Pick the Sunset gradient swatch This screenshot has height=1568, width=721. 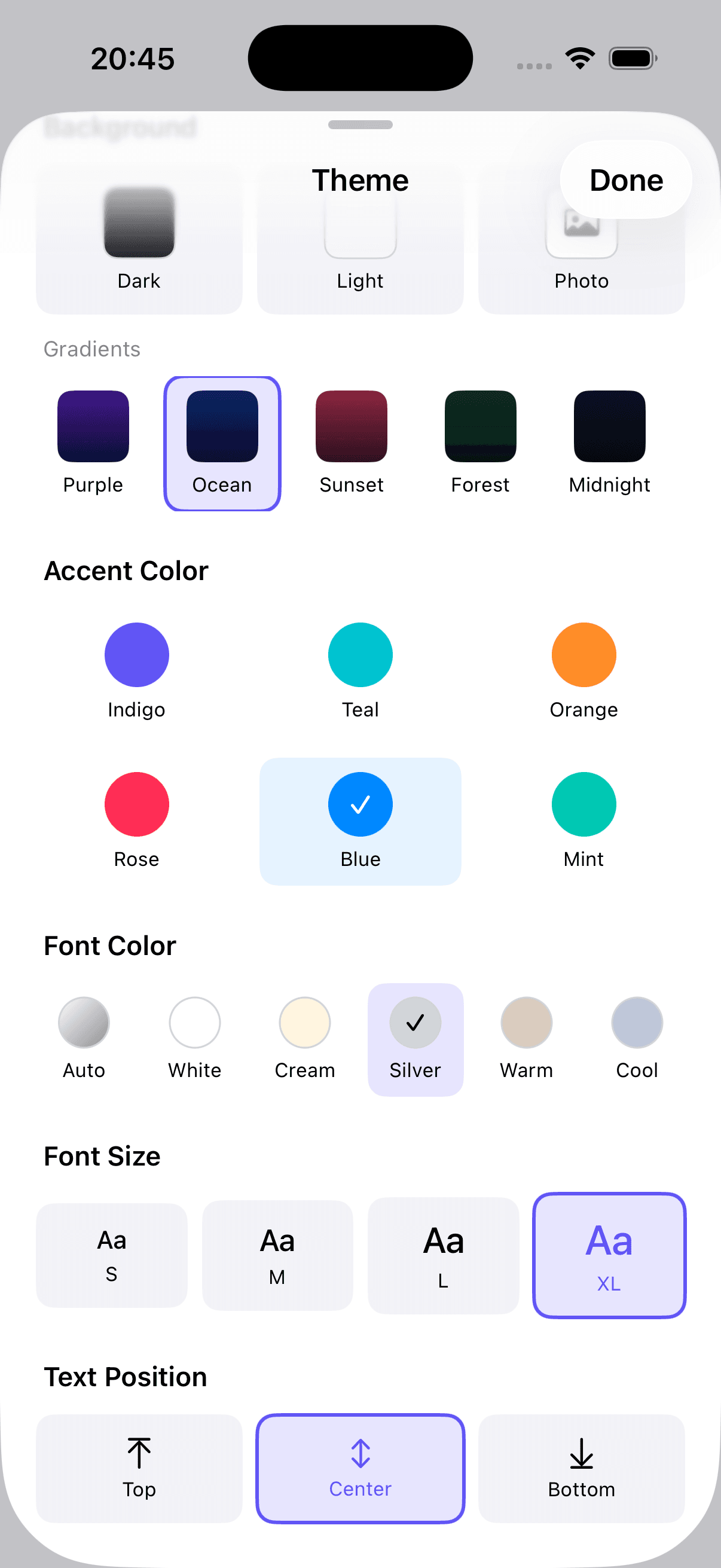(x=351, y=426)
